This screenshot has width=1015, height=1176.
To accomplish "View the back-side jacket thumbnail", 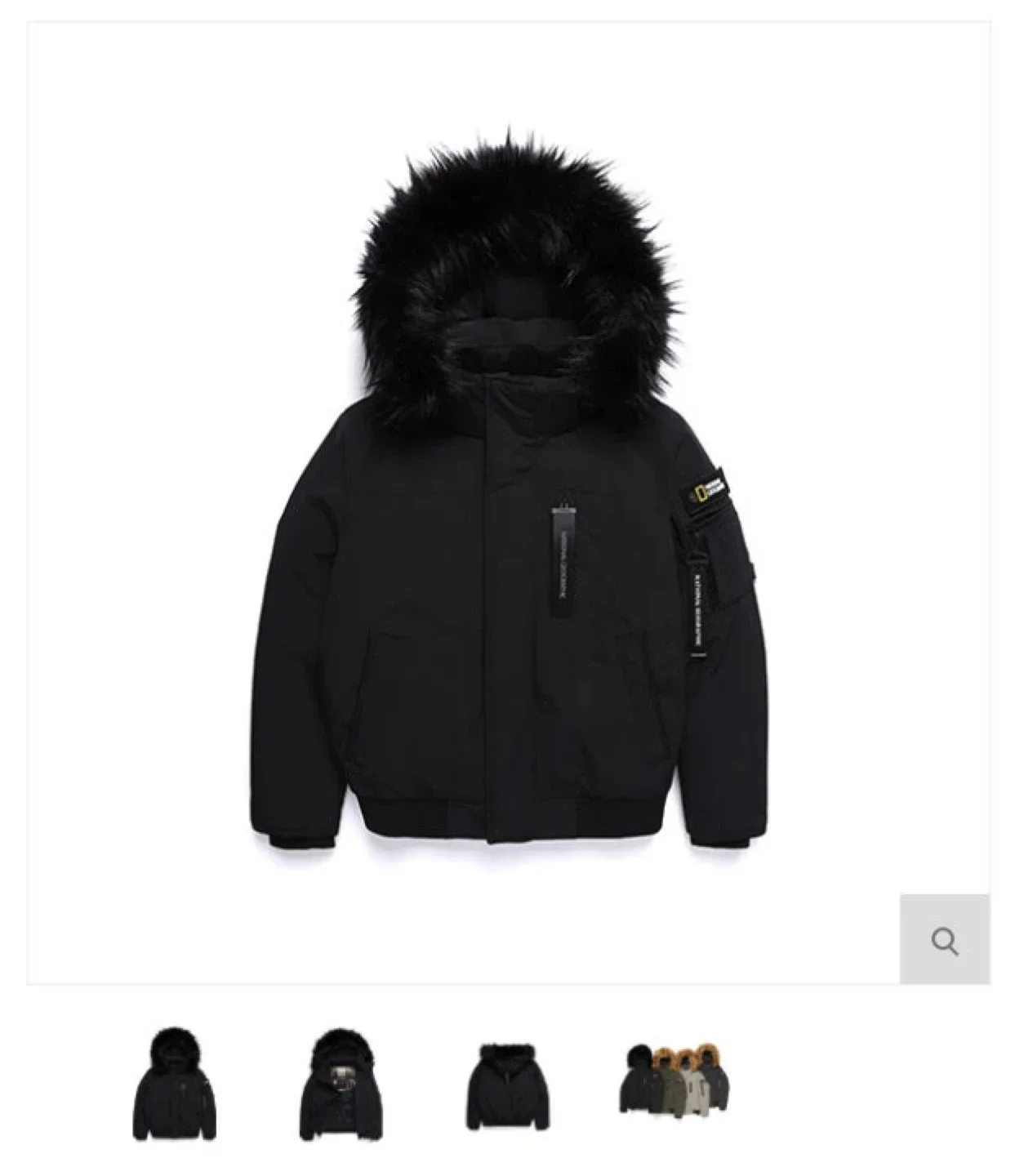I will point(507,1085).
